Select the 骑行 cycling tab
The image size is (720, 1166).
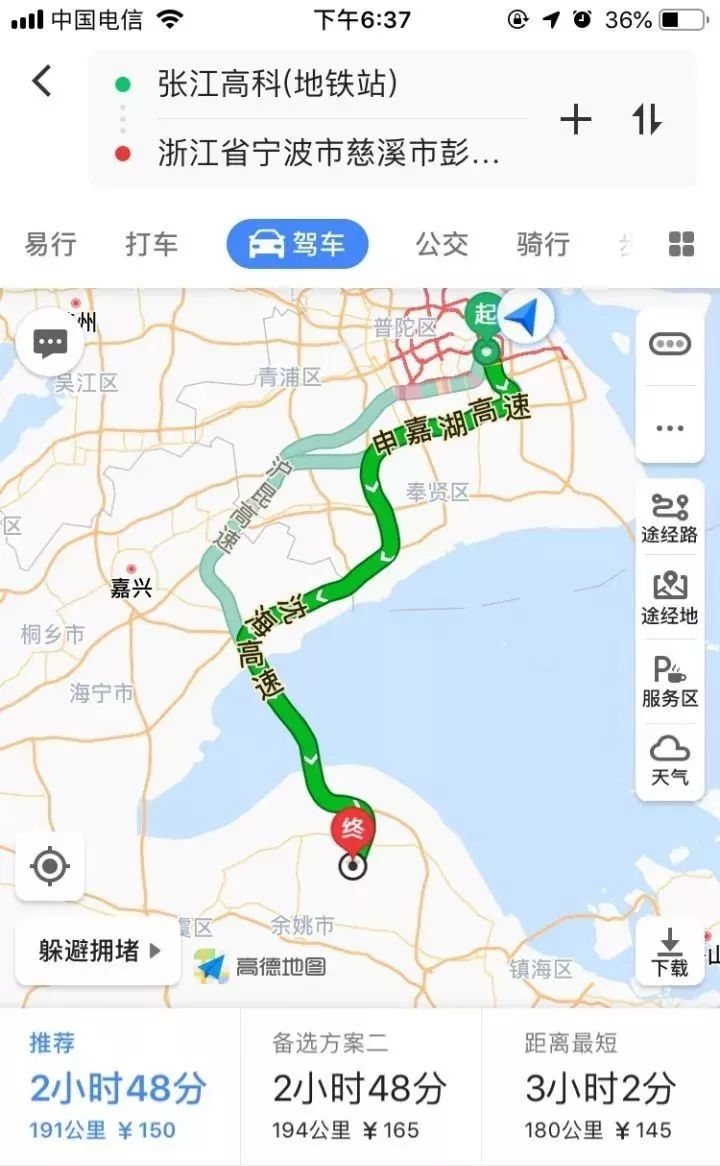tap(541, 243)
